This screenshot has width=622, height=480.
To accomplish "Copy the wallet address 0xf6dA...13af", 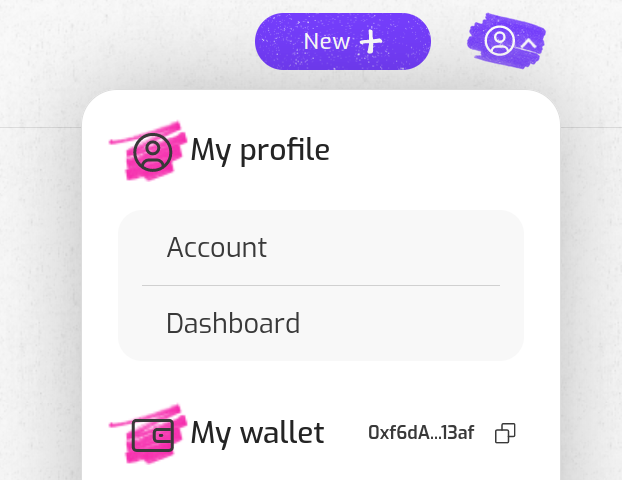I will [x=505, y=433].
